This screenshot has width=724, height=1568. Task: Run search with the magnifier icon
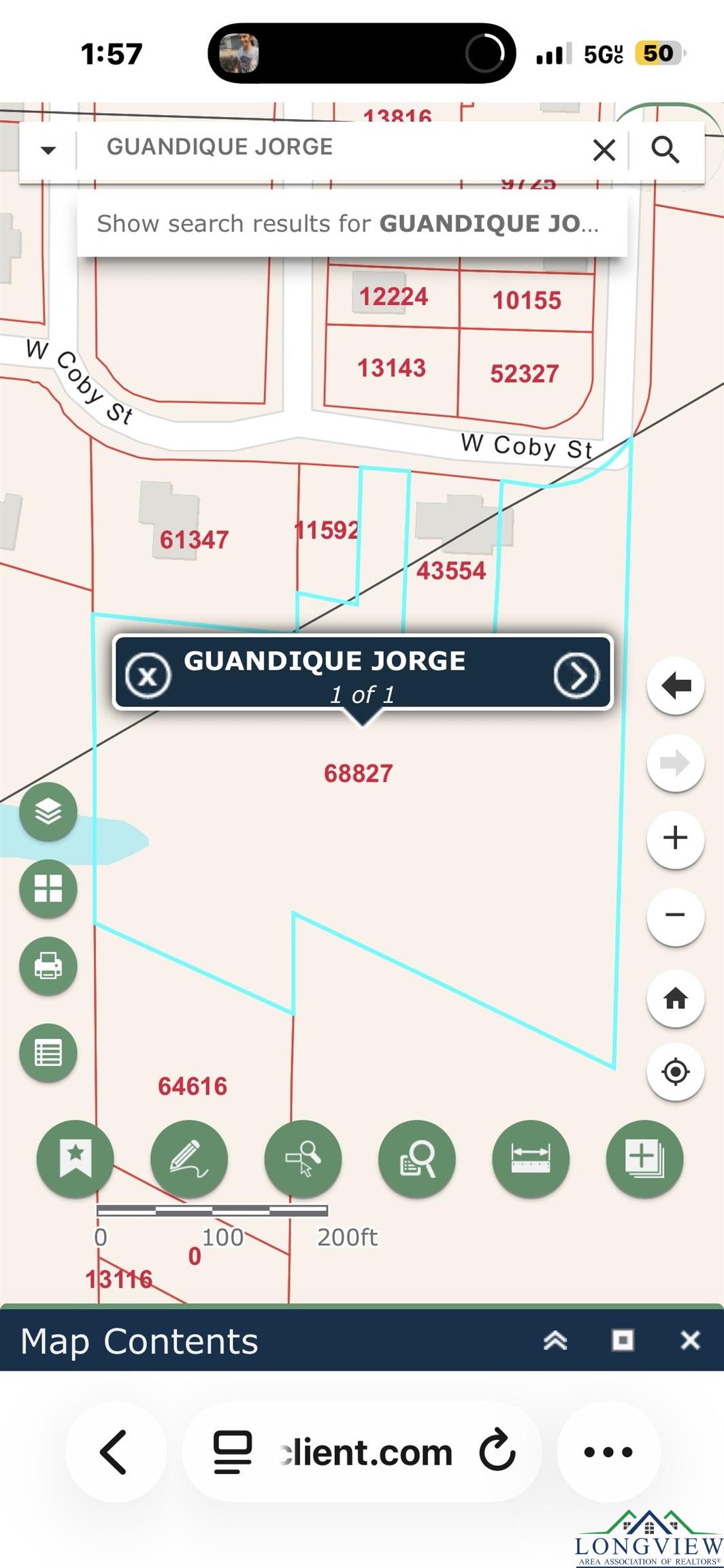[x=665, y=150]
